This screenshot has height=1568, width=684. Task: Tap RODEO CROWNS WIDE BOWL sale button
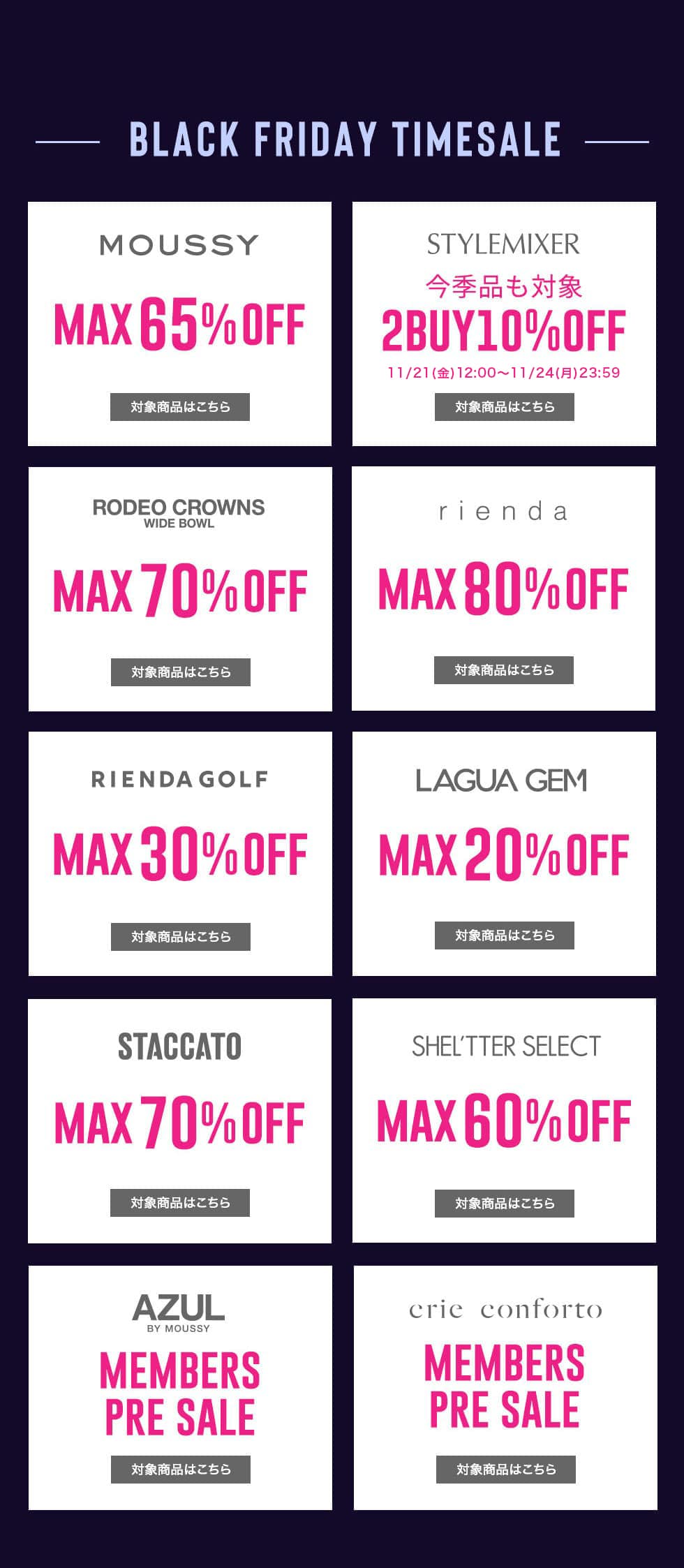click(x=180, y=672)
